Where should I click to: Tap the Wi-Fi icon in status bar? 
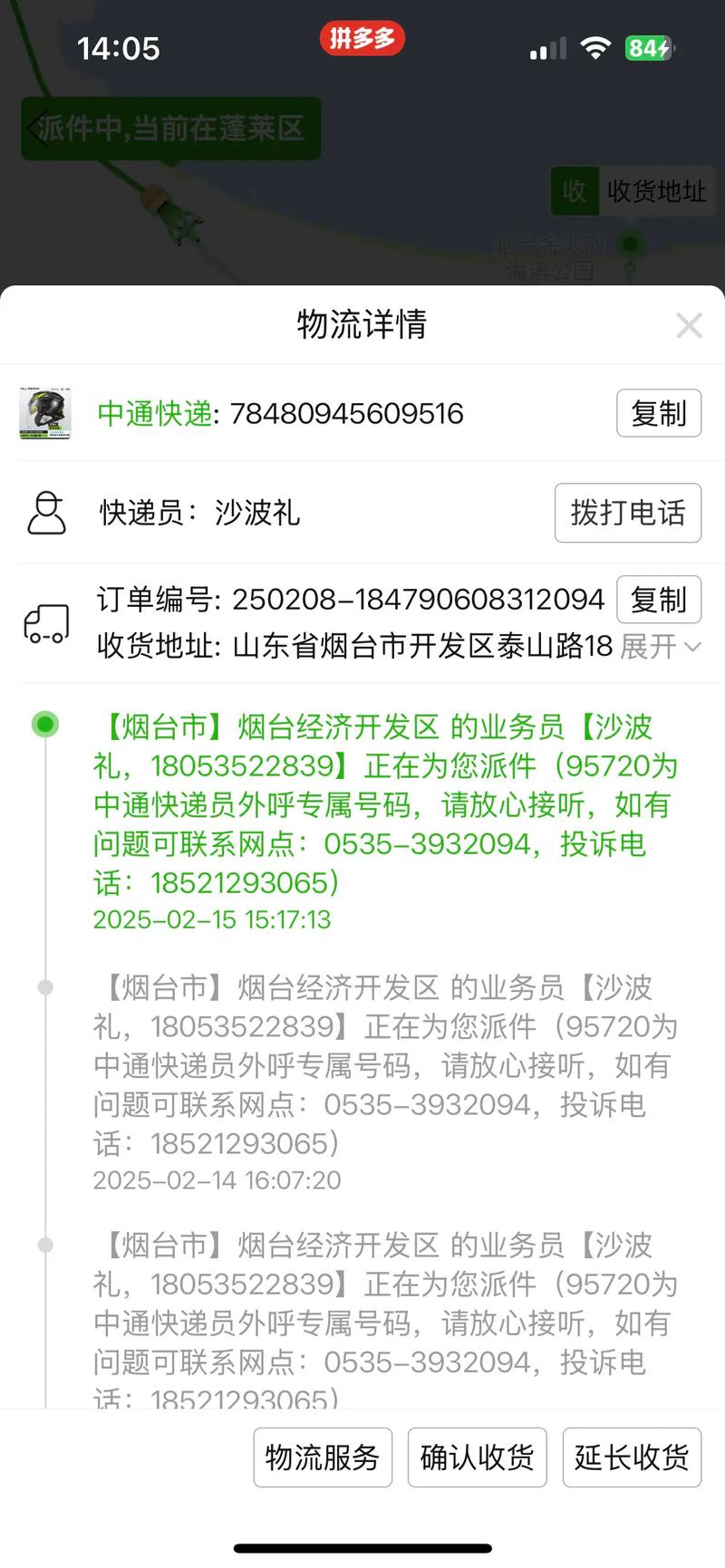coord(598,49)
